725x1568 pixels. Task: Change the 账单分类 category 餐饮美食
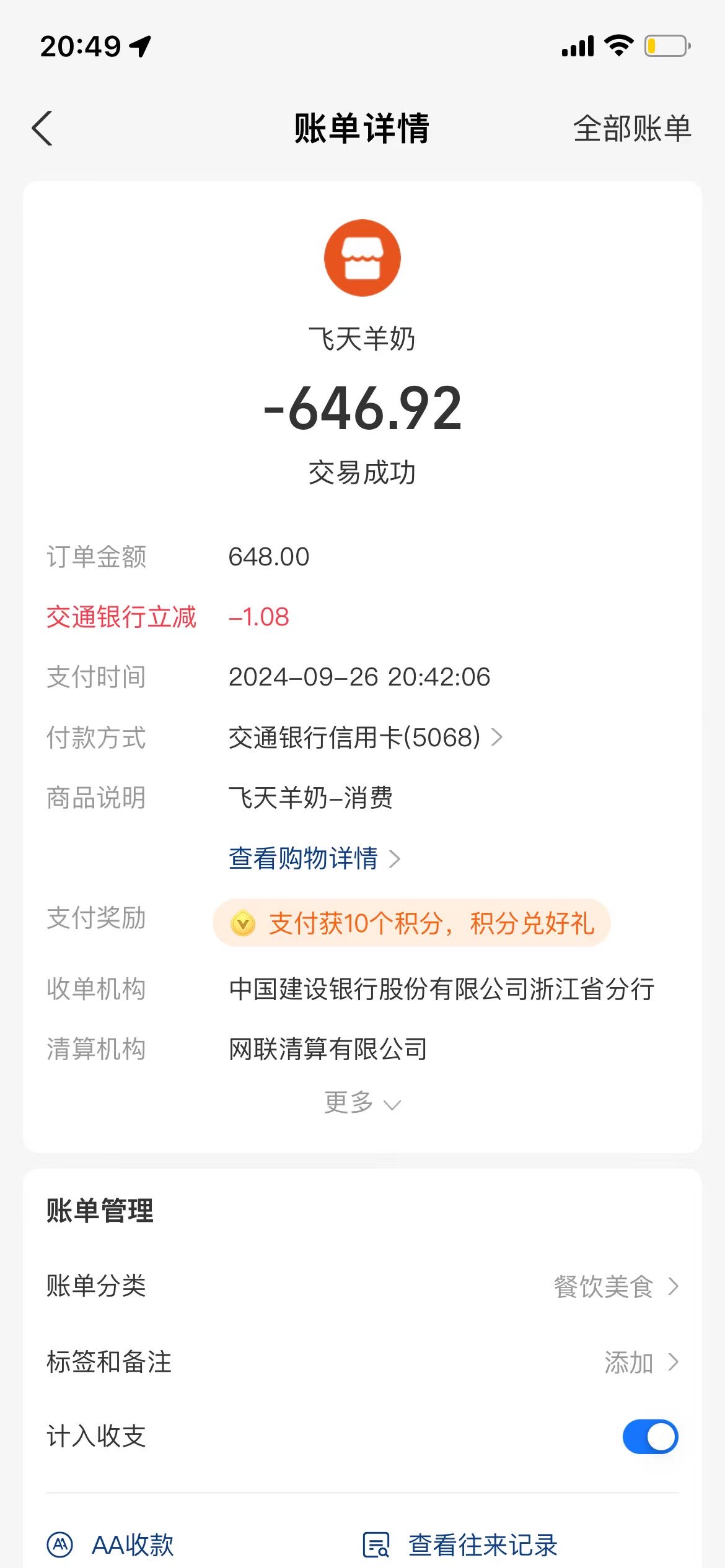[616, 1286]
